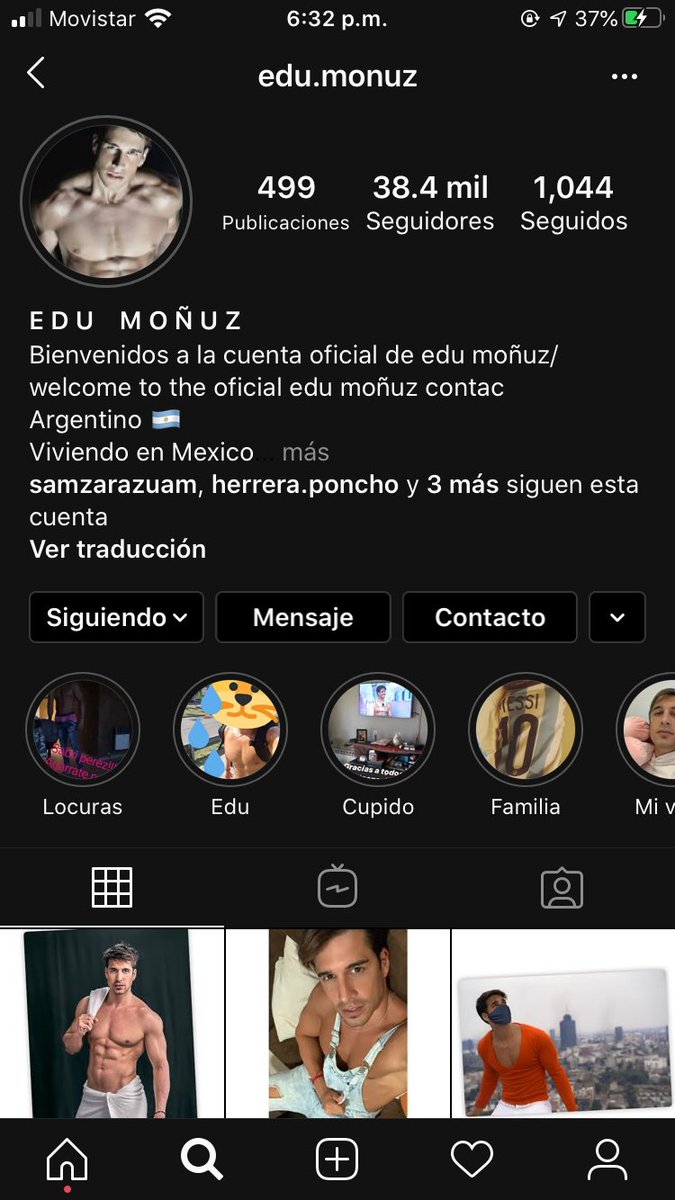Image resolution: width=675 pixels, height=1200 pixels.
Task: Open the Locuras story highlight
Action: tap(82, 729)
